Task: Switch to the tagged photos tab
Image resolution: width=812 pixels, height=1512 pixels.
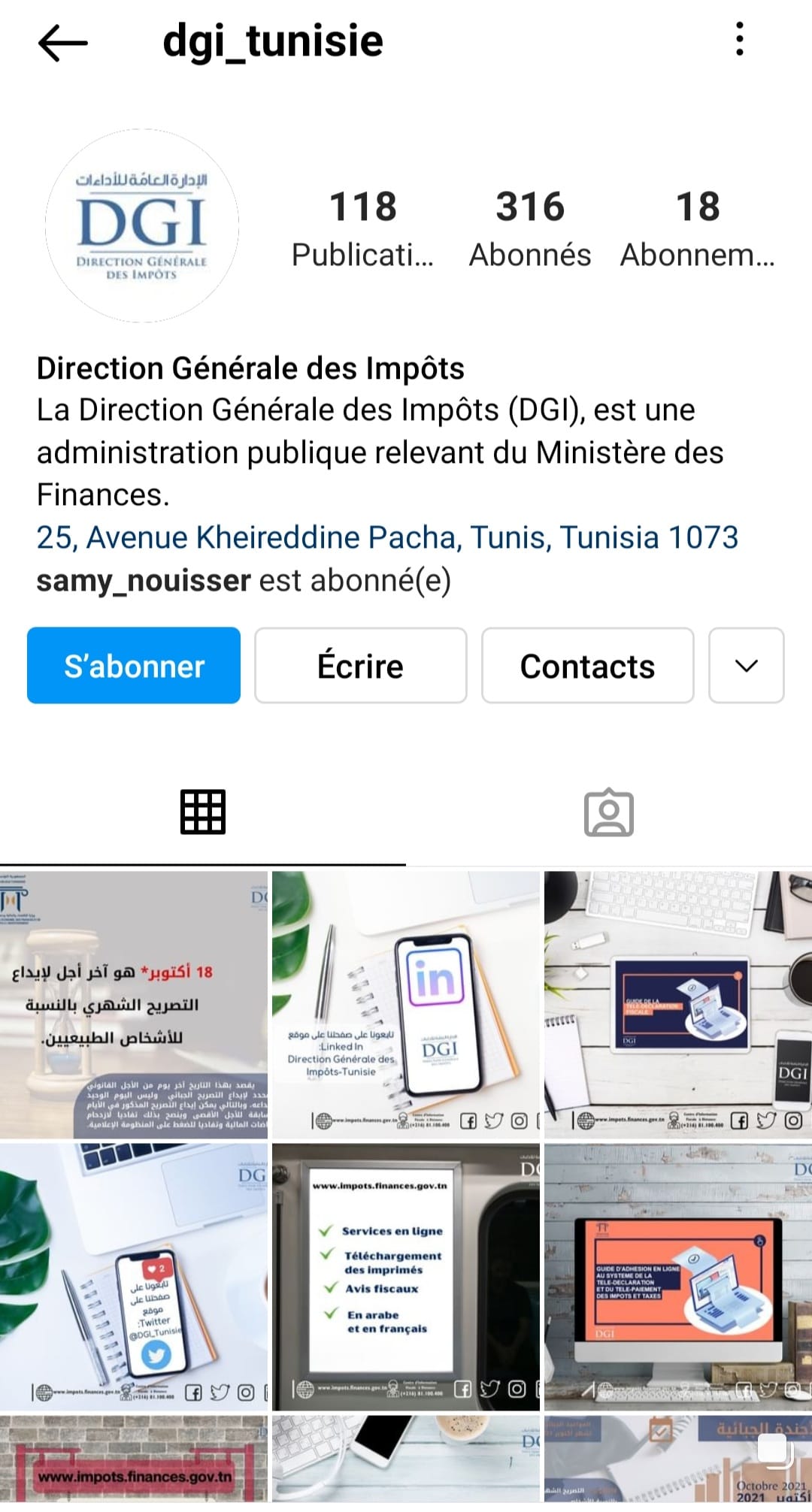Action: click(x=609, y=812)
